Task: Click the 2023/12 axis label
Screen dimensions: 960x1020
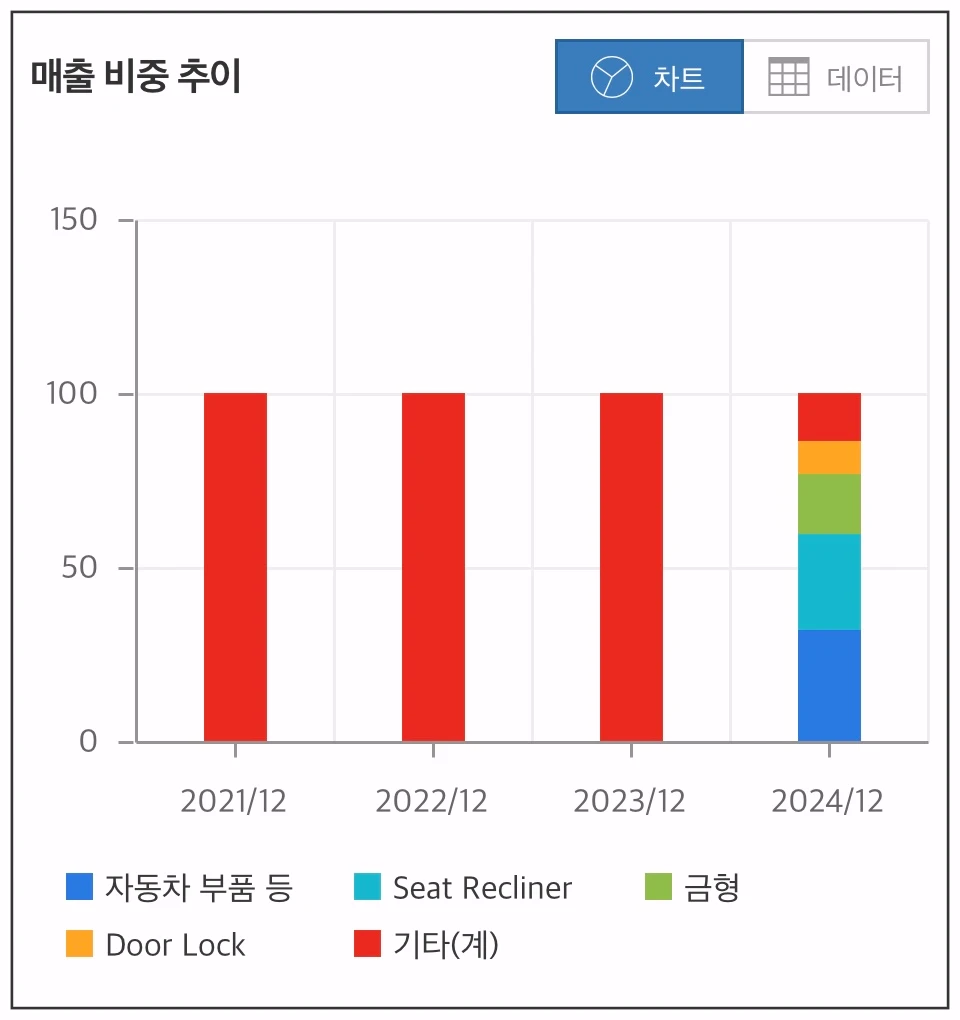Action: (629, 800)
